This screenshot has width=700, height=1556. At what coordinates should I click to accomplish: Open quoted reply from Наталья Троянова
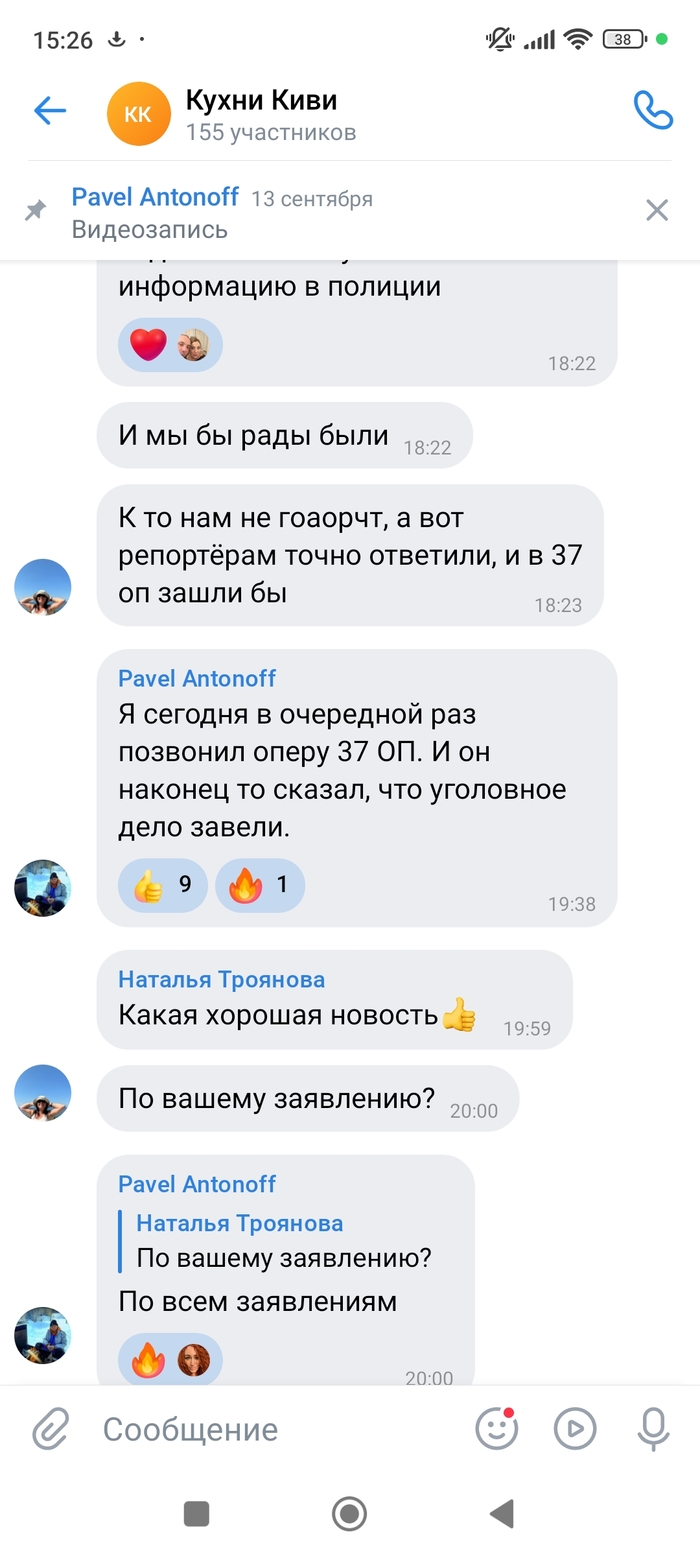pyautogui.click(x=285, y=1241)
